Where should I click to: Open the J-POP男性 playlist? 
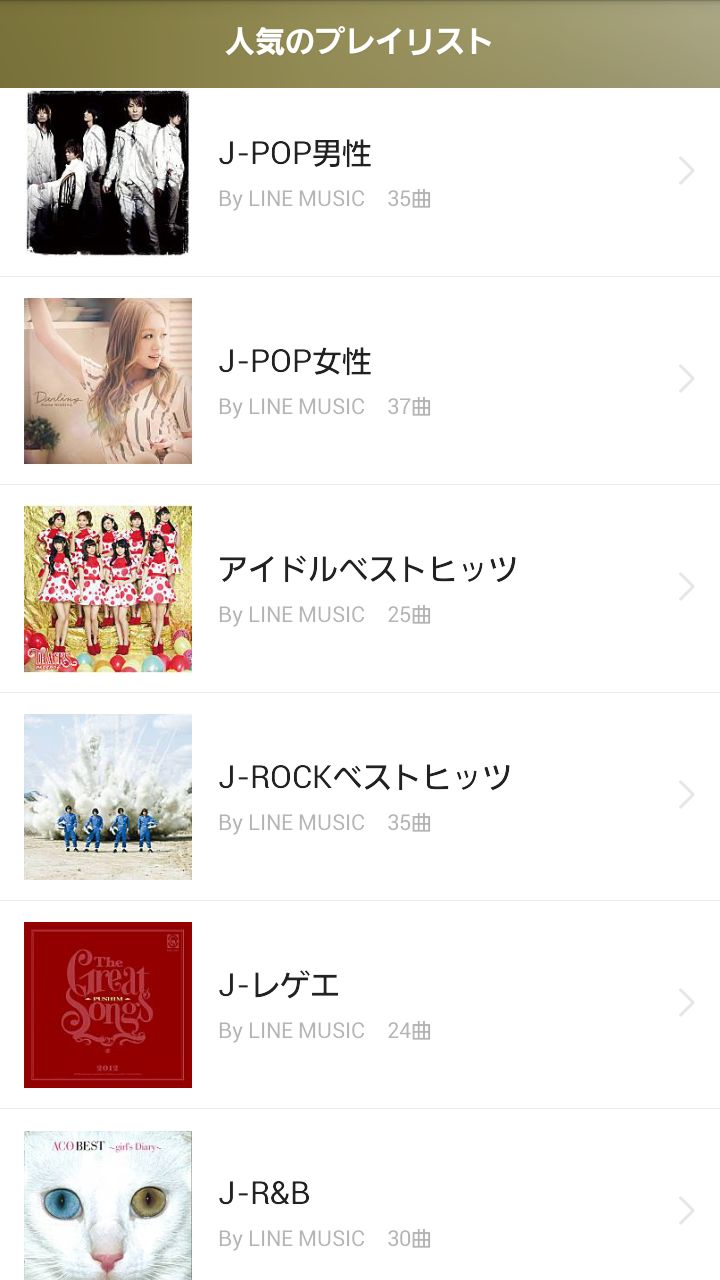click(x=360, y=182)
